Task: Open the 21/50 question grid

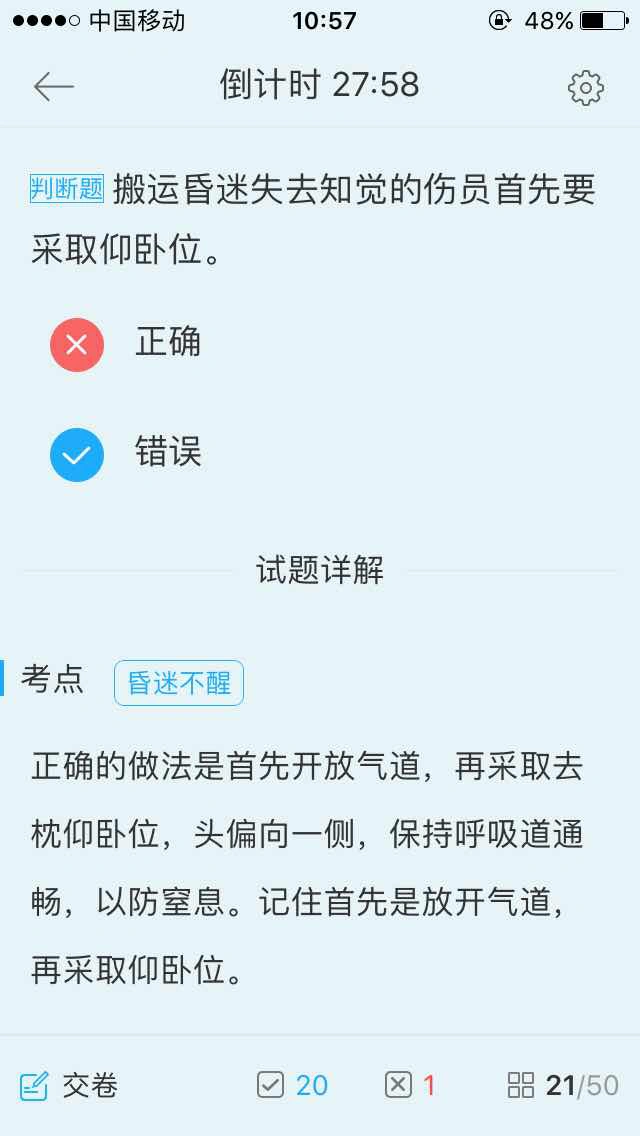Action: tap(563, 1085)
